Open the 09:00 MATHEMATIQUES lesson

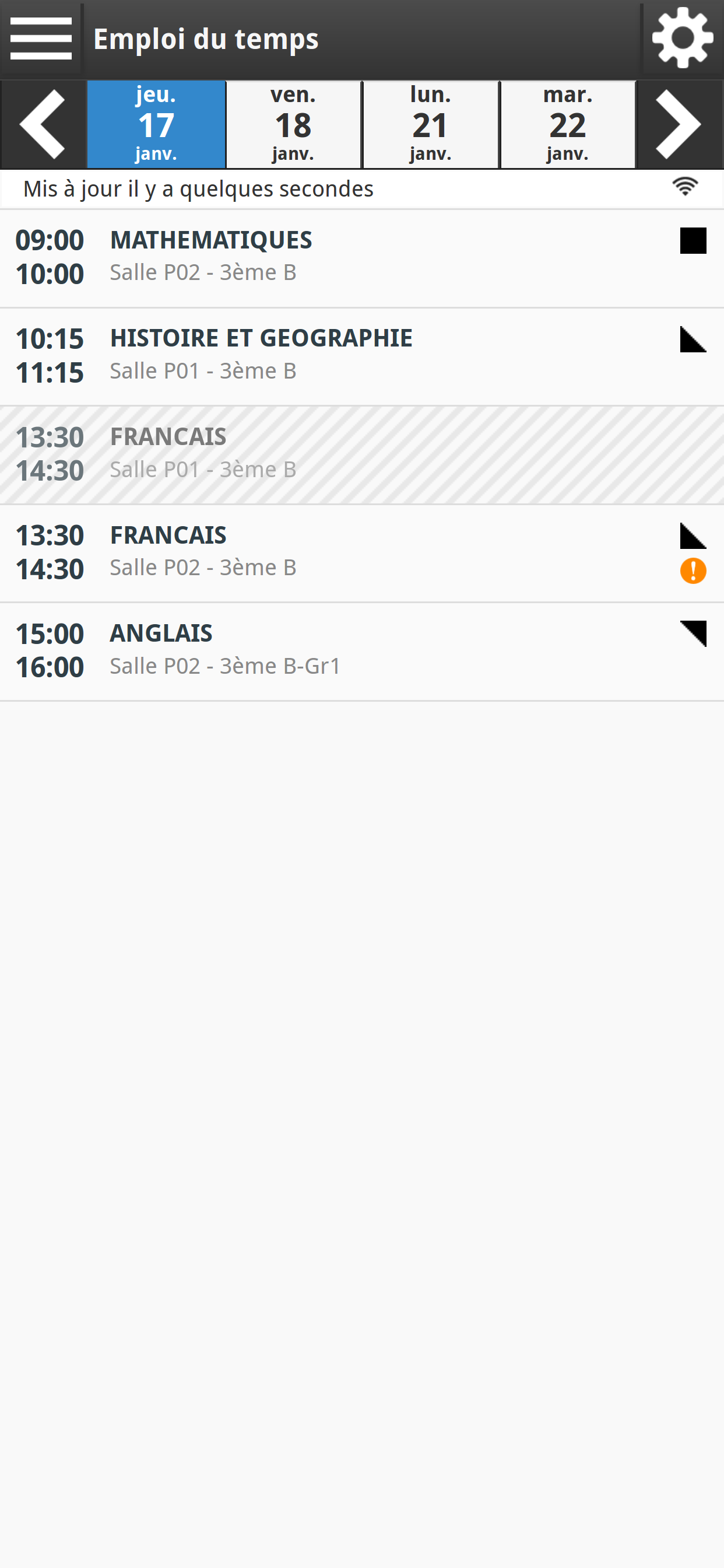coord(361,257)
